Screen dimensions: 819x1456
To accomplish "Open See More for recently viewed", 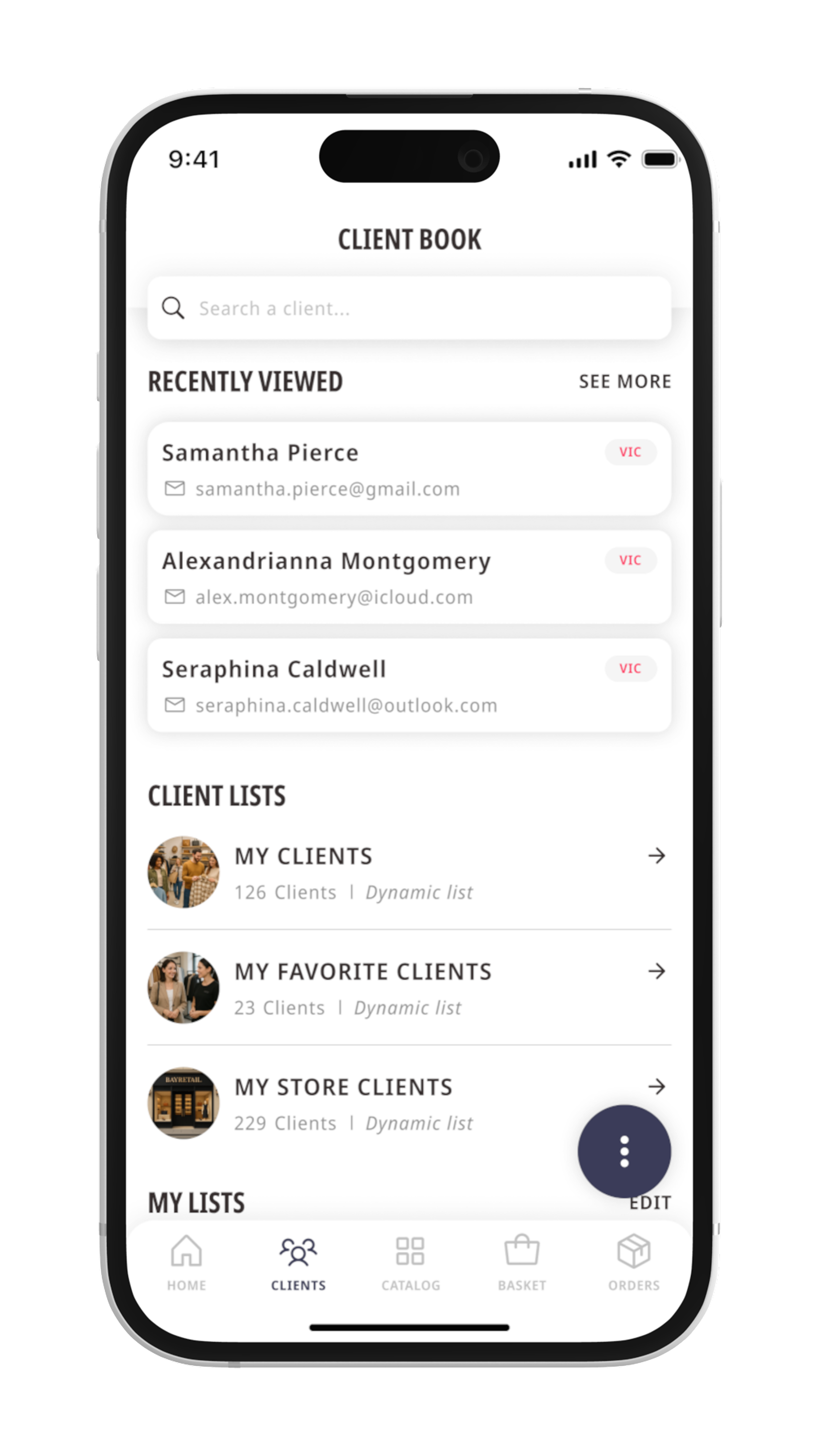I will click(625, 382).
